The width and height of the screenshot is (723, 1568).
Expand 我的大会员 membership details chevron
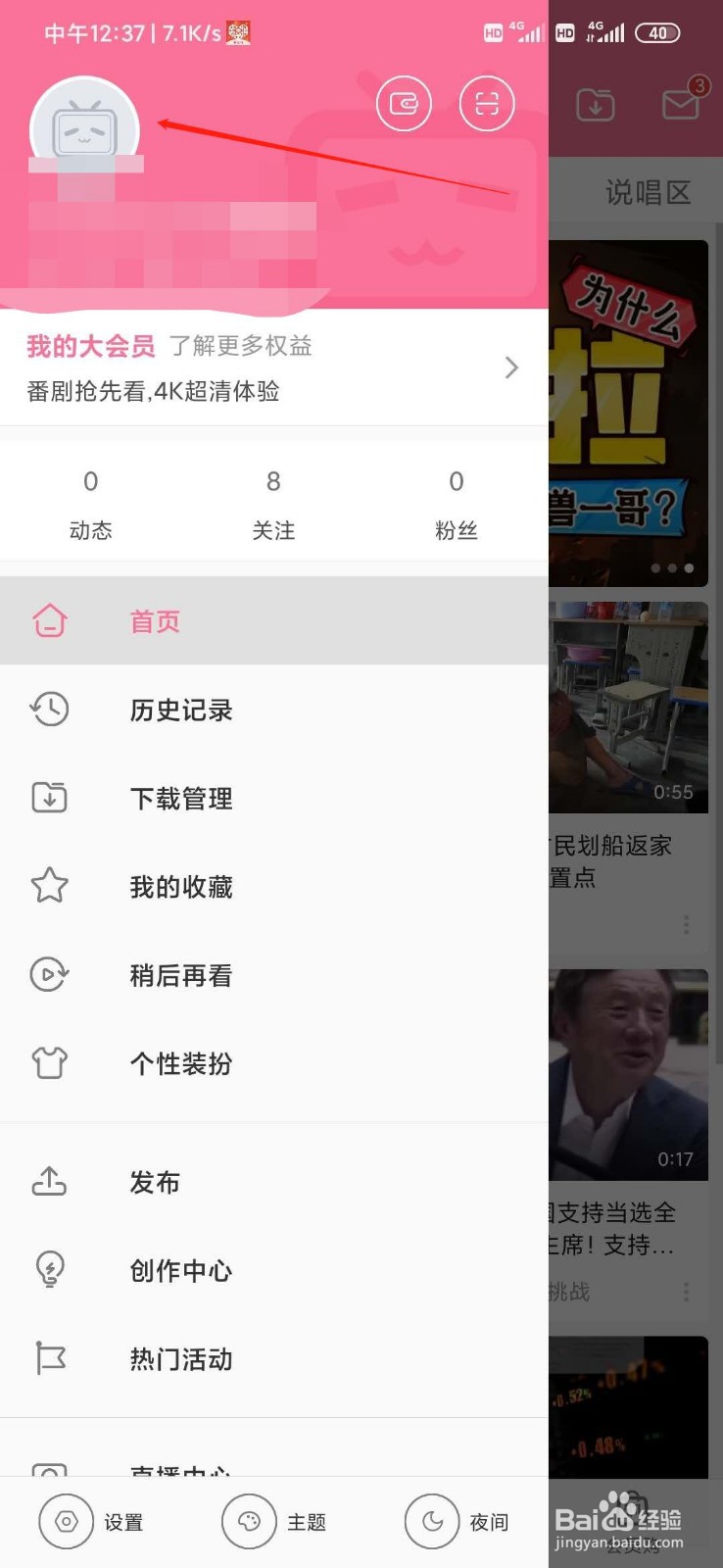511,367
